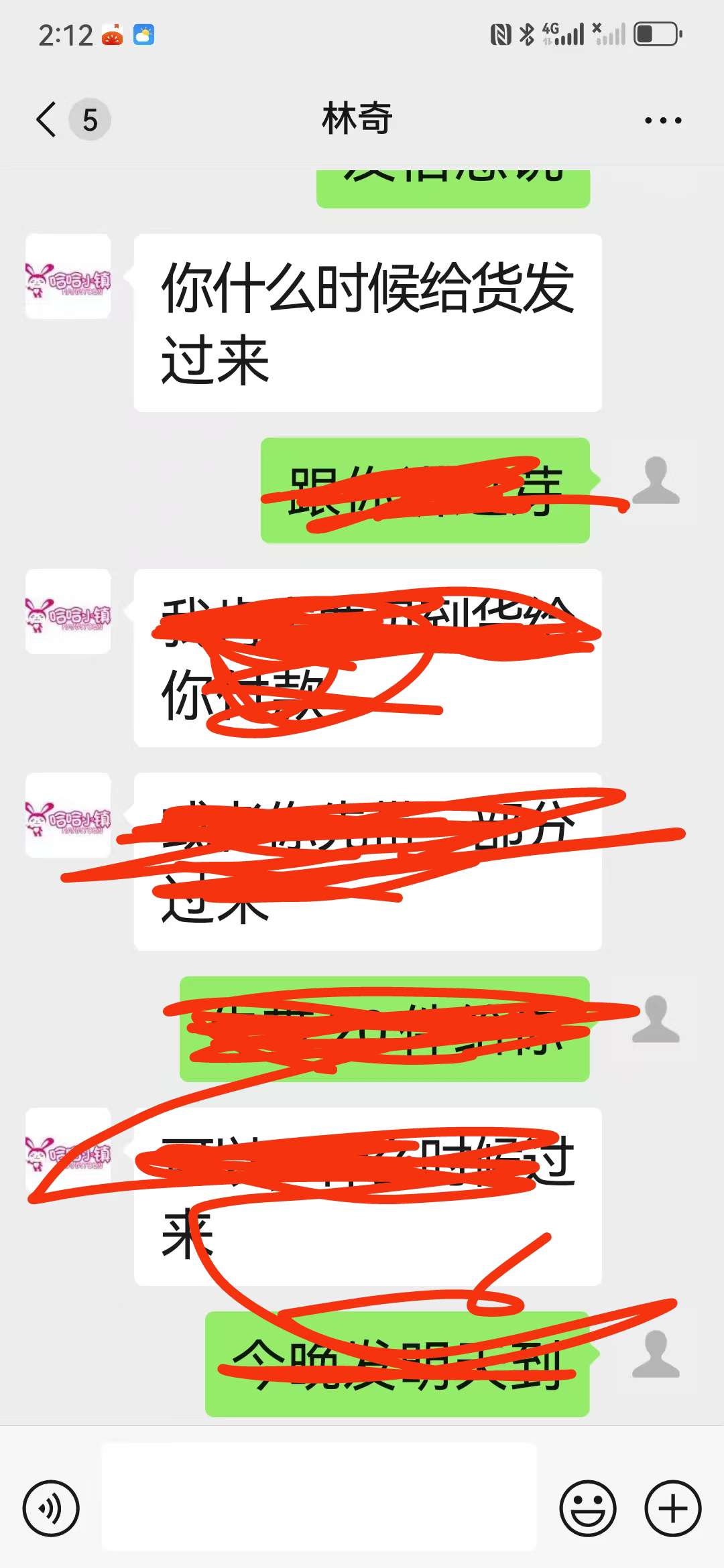Open own avatar beside 今晚发明天到 message

pos(656,1354)
